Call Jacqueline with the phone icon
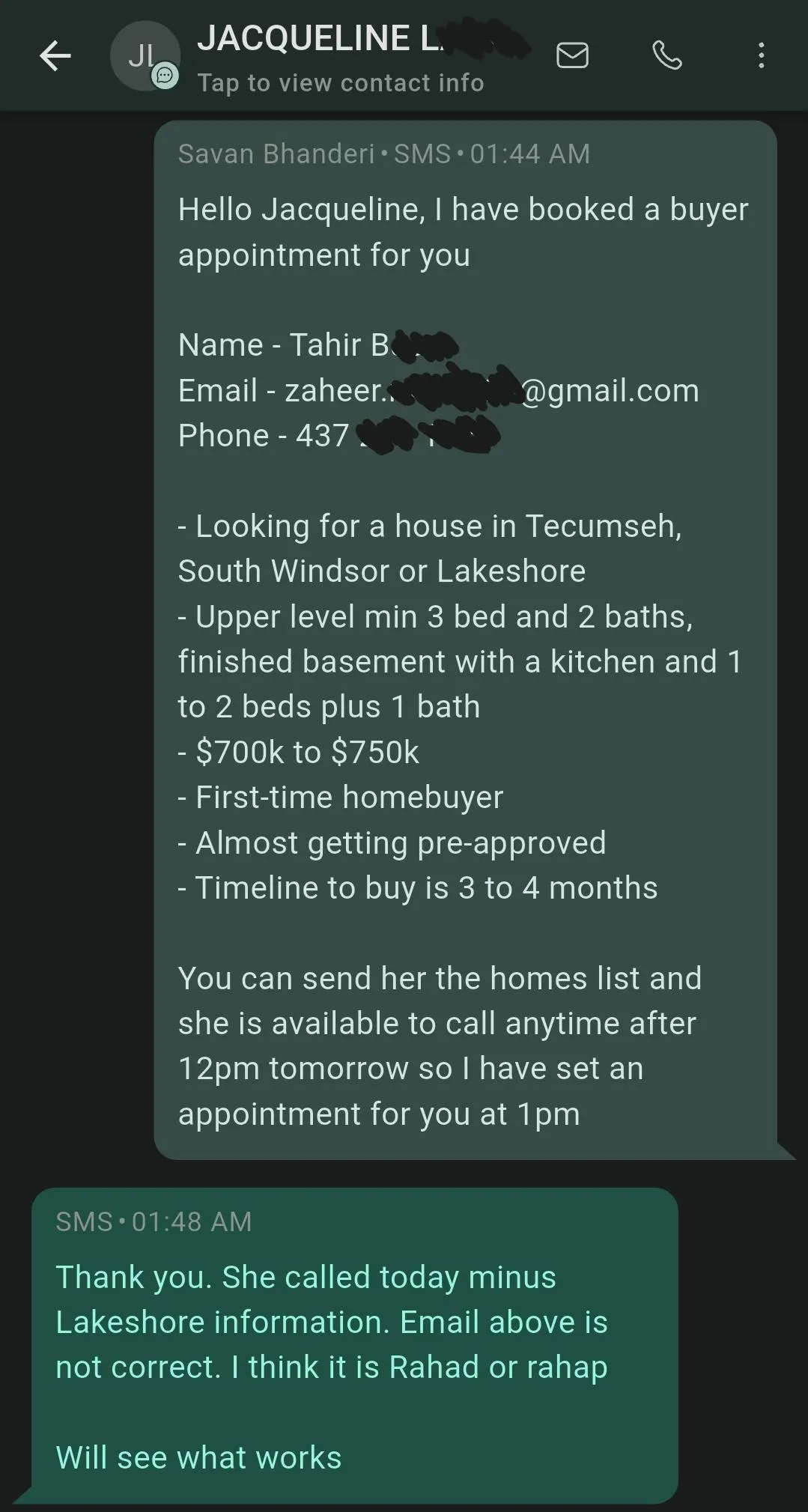Screen dimensions: 808x1512 [x=666, y=55]
